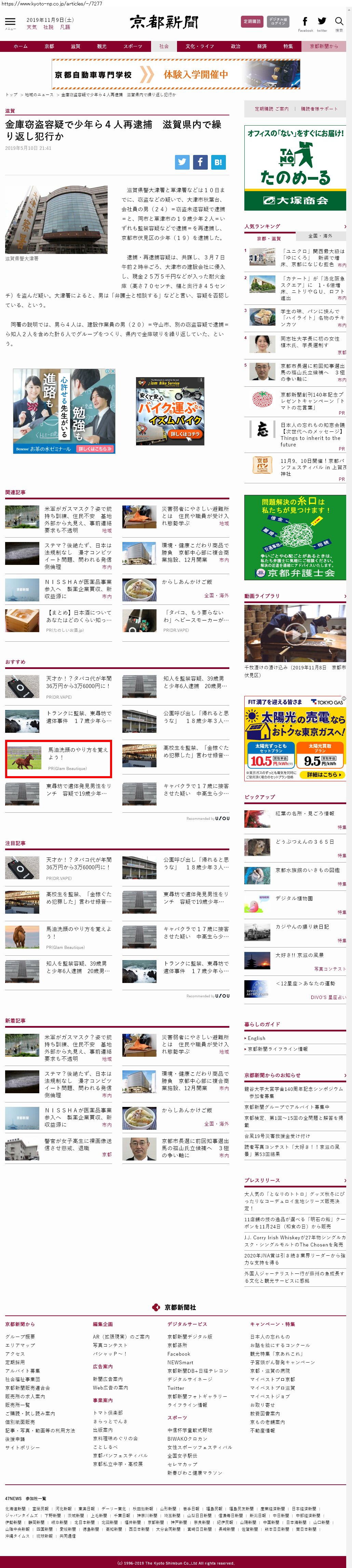
Task: Open the 天気 link in header
Action: 32,27
